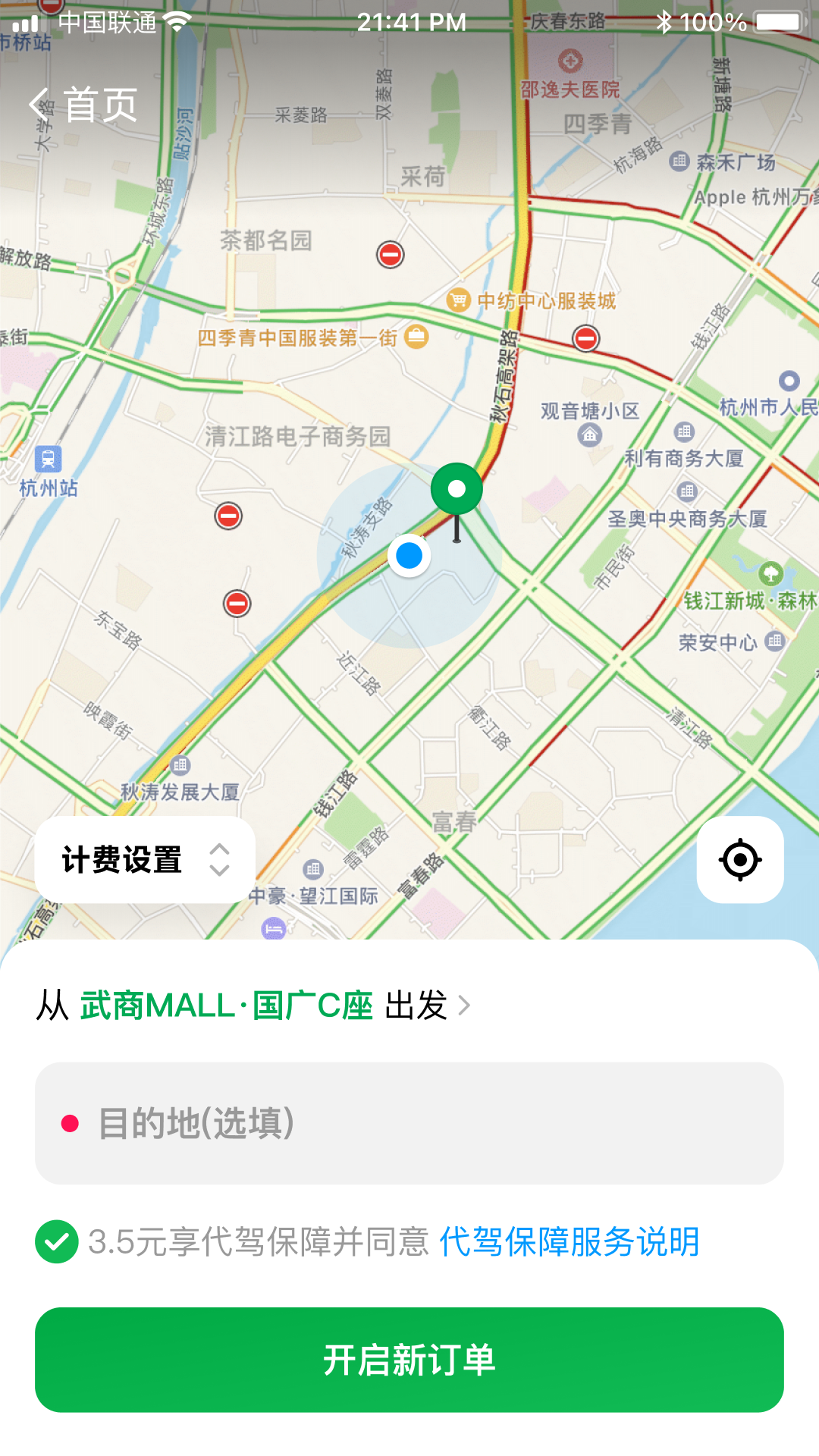Tap 开启新订单 to start order
Viewport: 819px width, 1456px height.
[x=409, y=1360]
